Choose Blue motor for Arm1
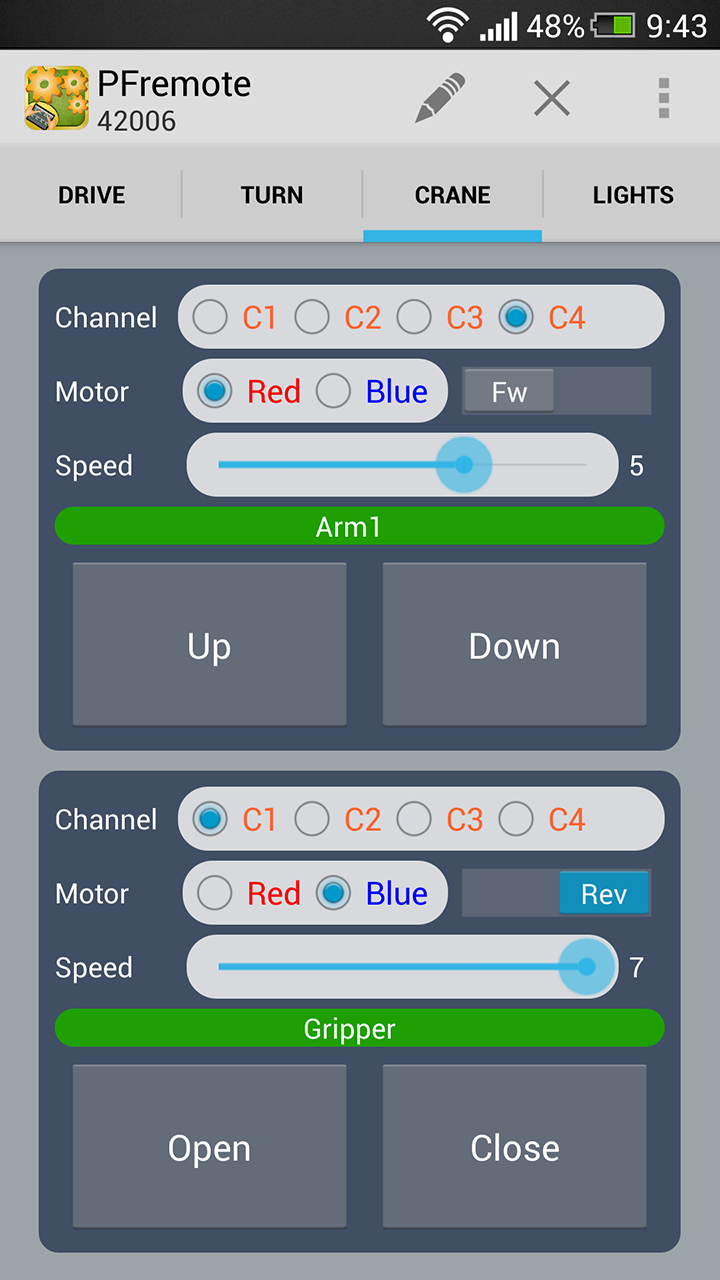 334,392
